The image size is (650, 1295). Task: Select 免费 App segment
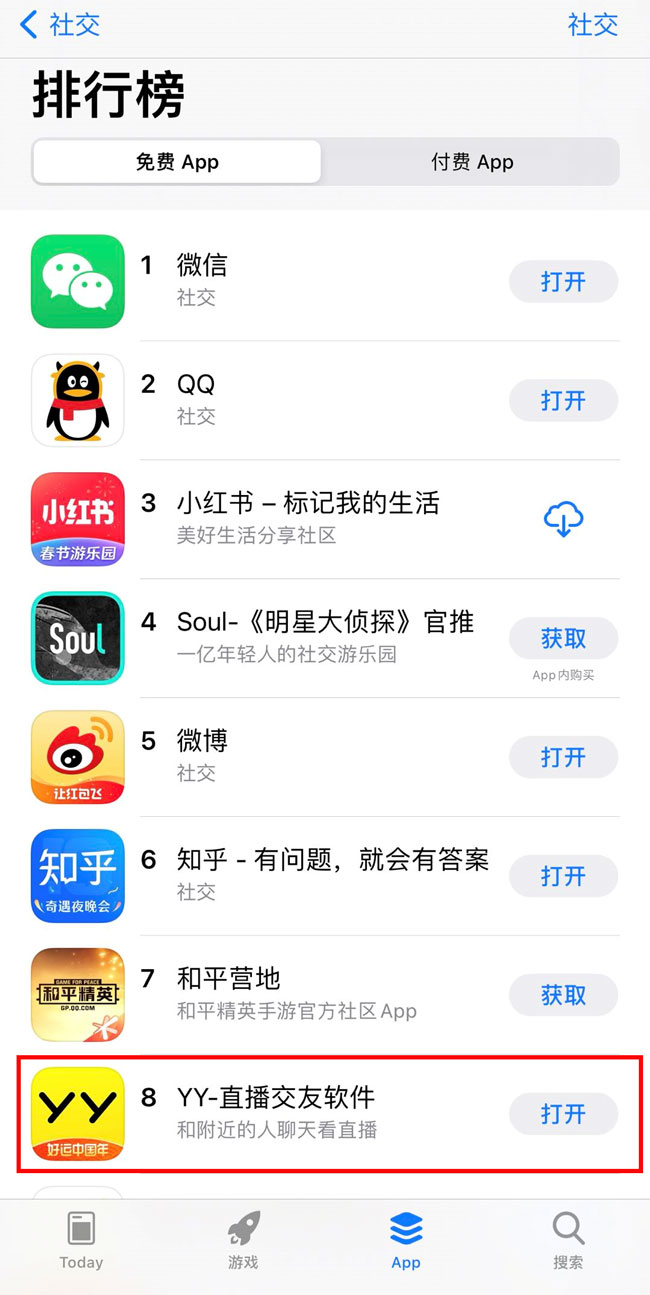coord(177,162)
